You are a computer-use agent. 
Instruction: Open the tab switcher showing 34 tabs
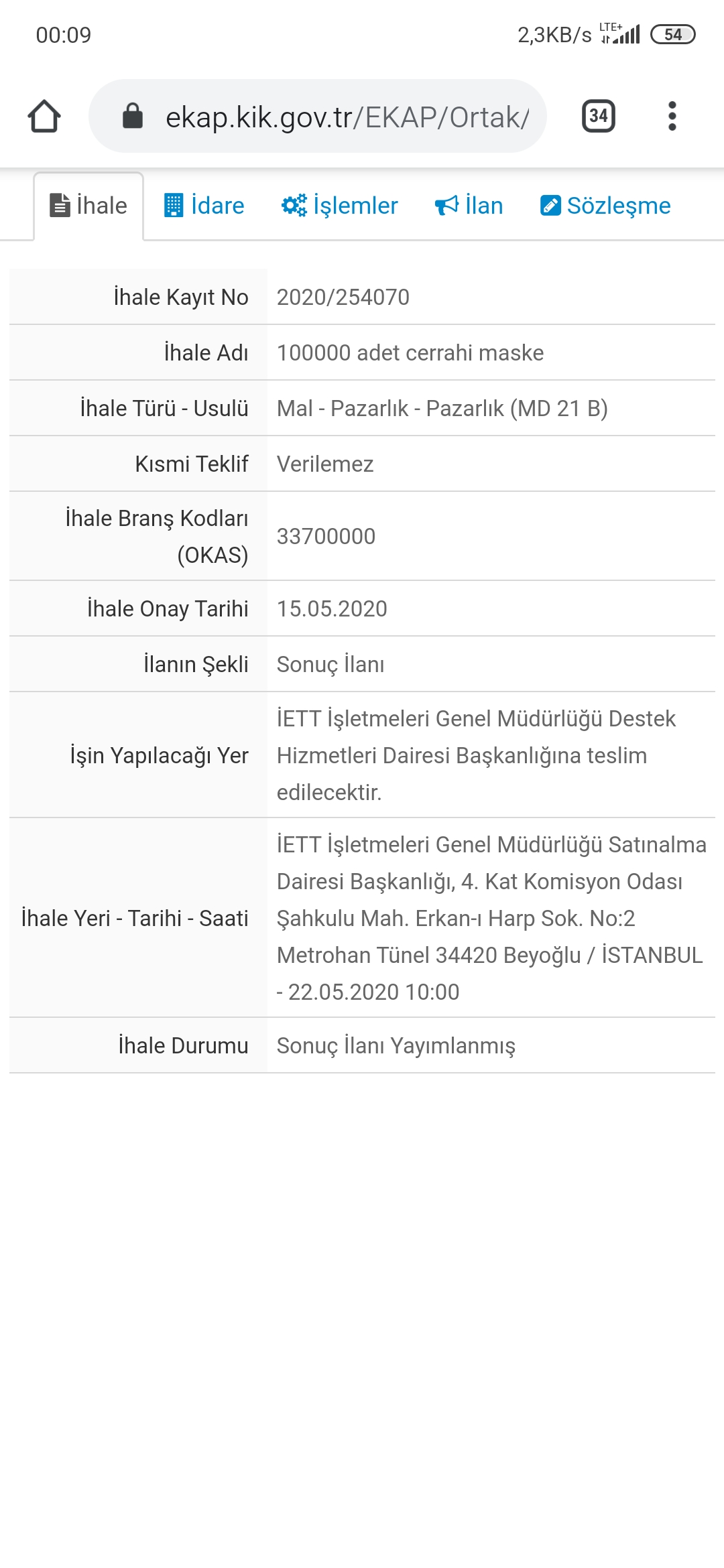598,117
